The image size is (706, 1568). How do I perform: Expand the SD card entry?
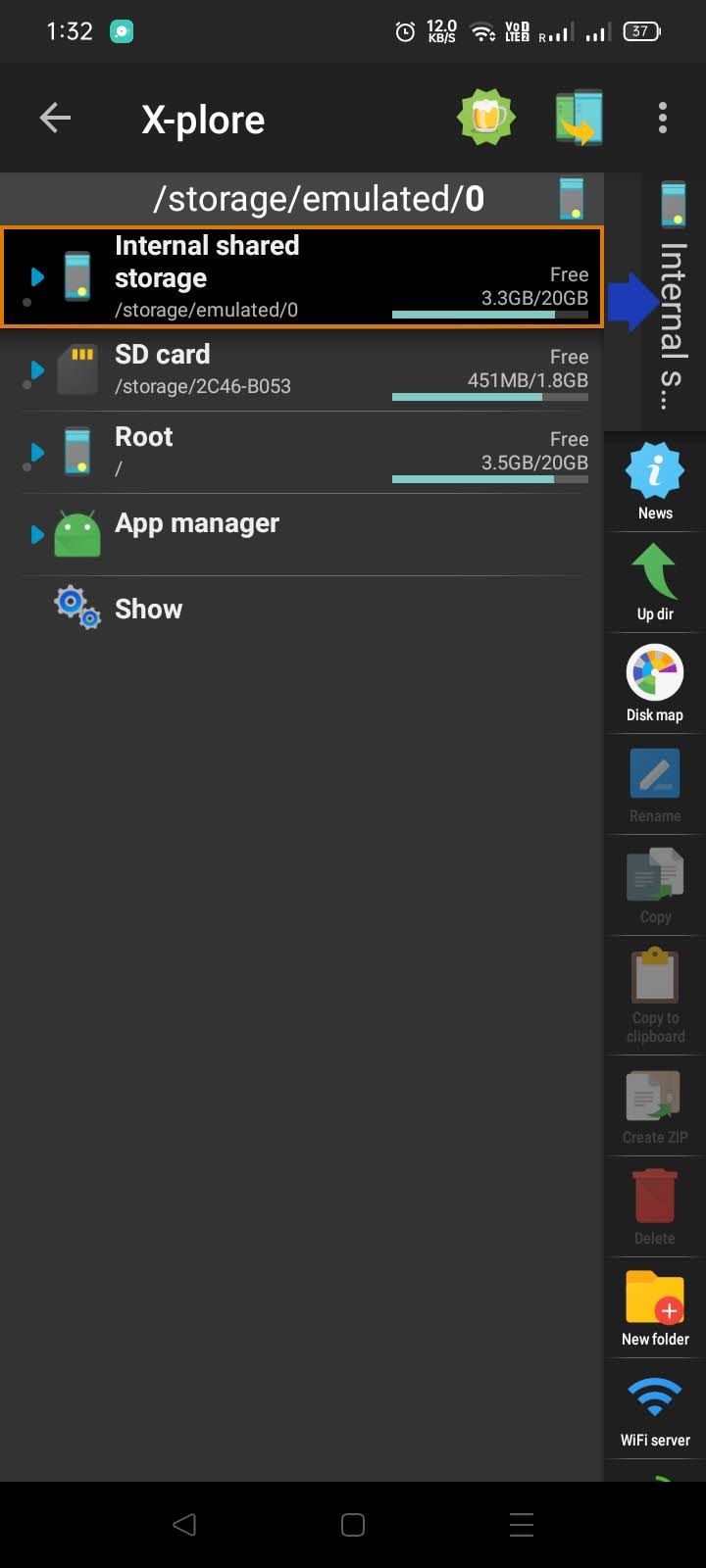click(x=37, y=369)
